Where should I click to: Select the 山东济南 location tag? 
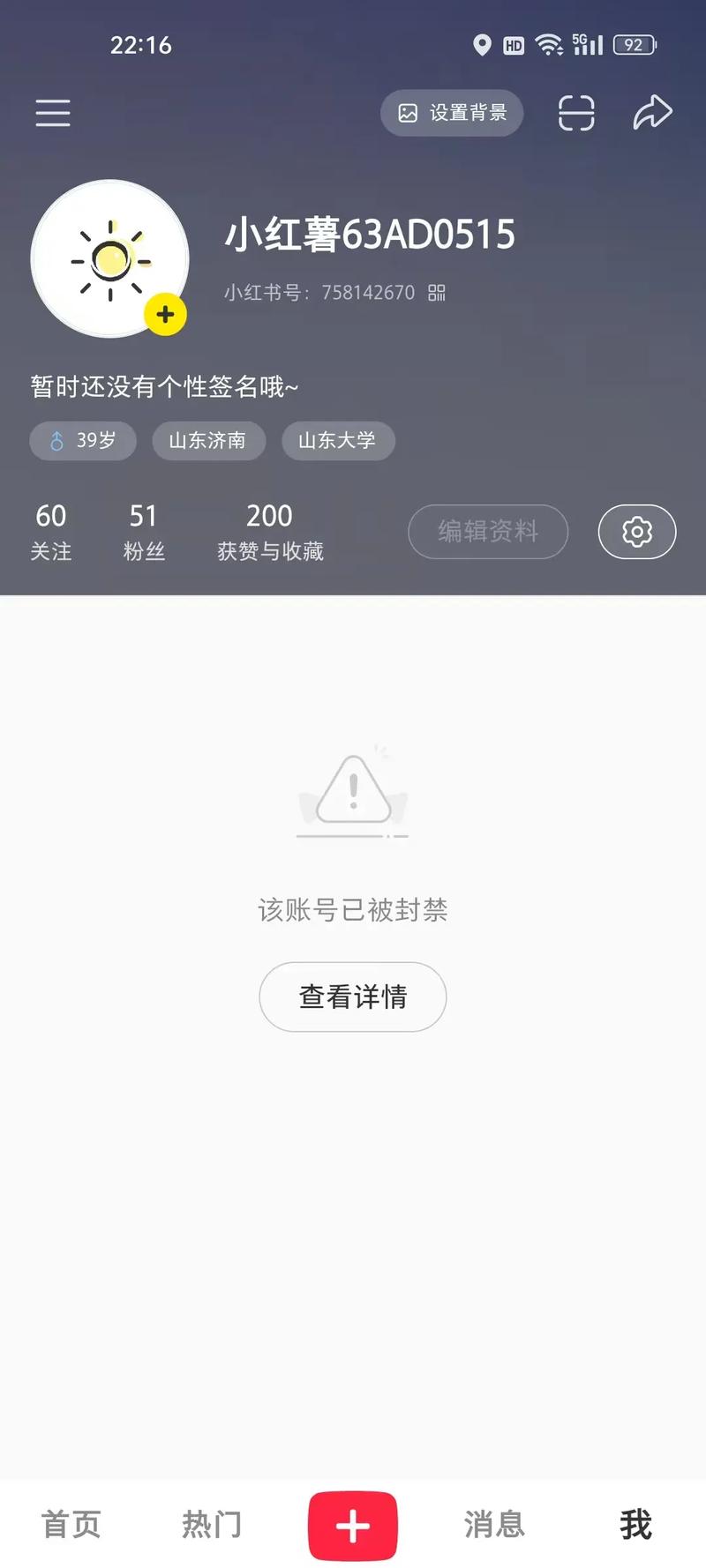pyautogui.click(x=208, y=441)
